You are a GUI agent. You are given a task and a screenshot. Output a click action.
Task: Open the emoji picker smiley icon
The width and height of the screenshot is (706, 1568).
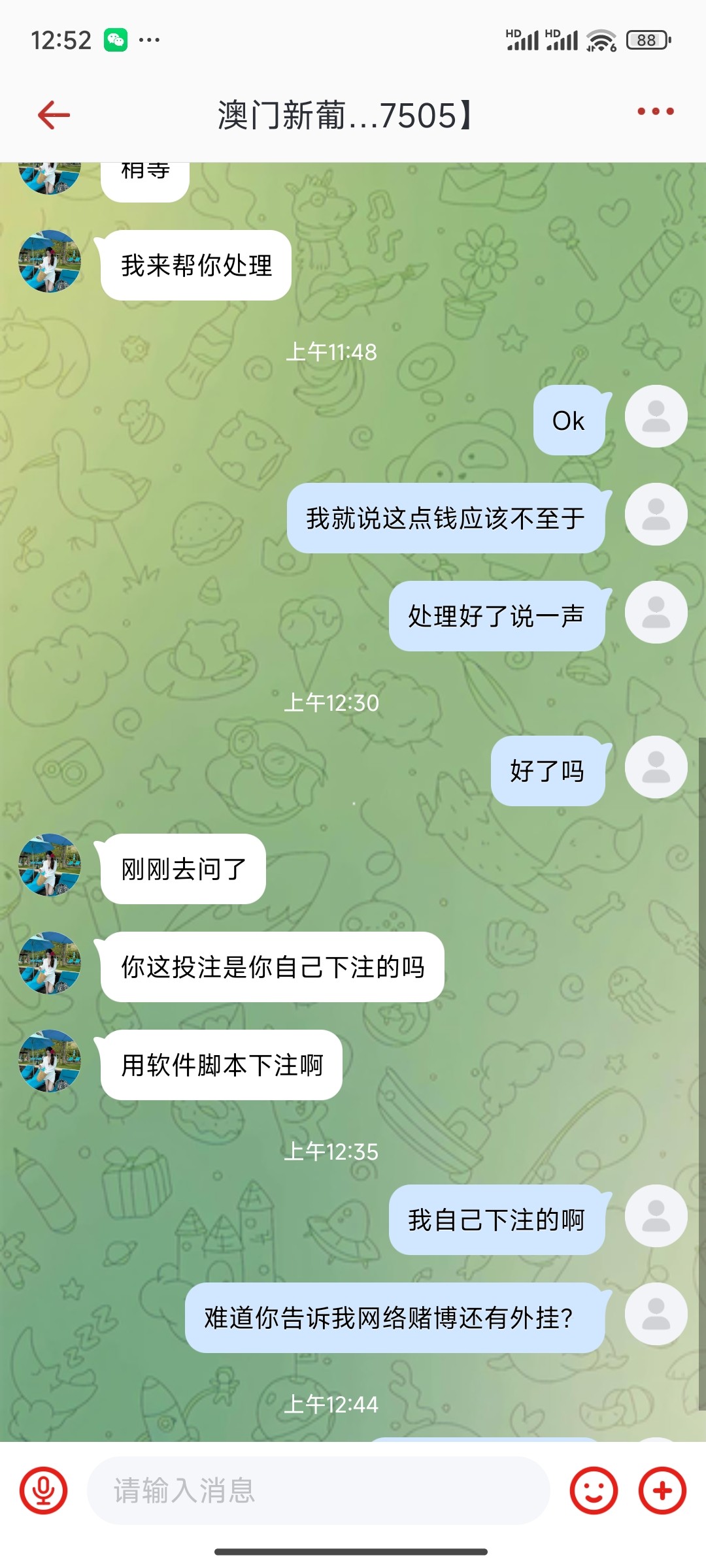pyautogui.click(x=594, y=1490)
